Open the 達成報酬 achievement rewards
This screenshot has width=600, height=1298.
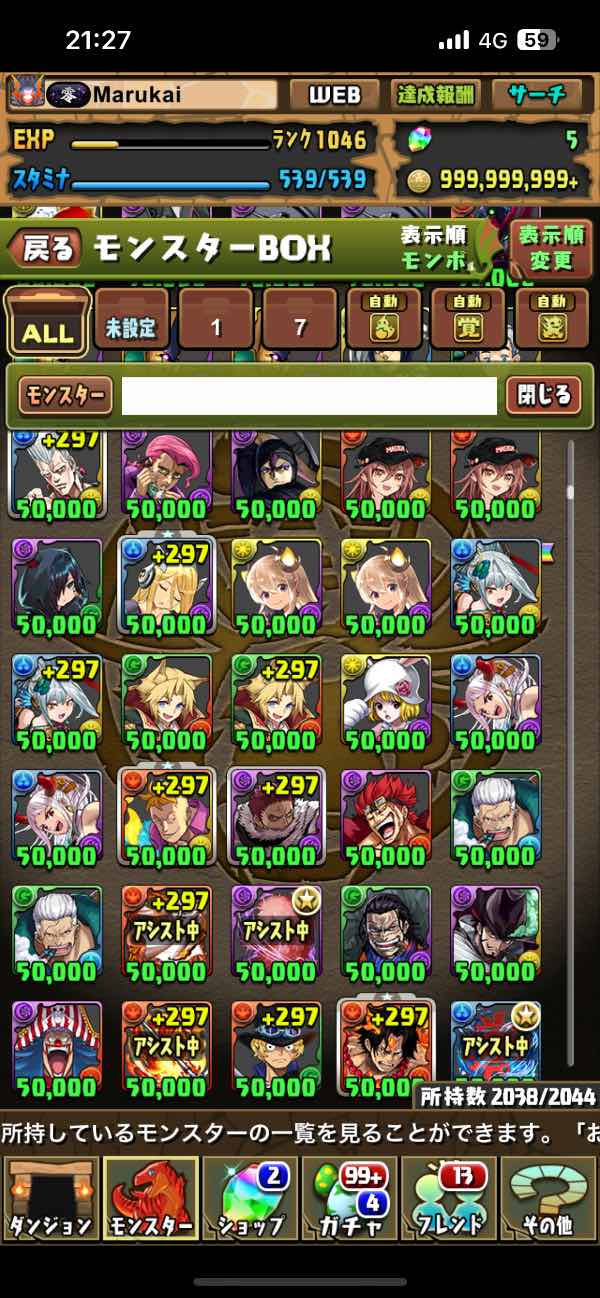[434, 95]
